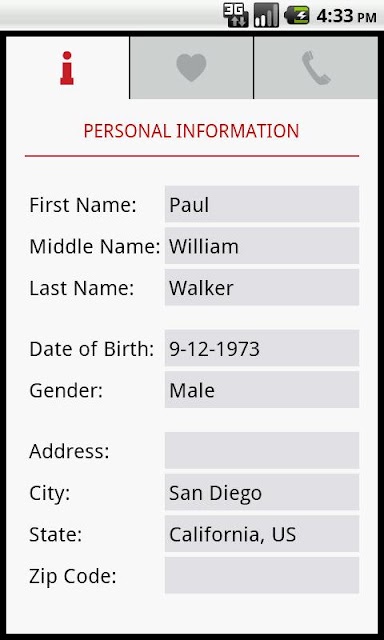
Task: Select the personal info tab
Action: pyautogui.click(x=67, y=68)
